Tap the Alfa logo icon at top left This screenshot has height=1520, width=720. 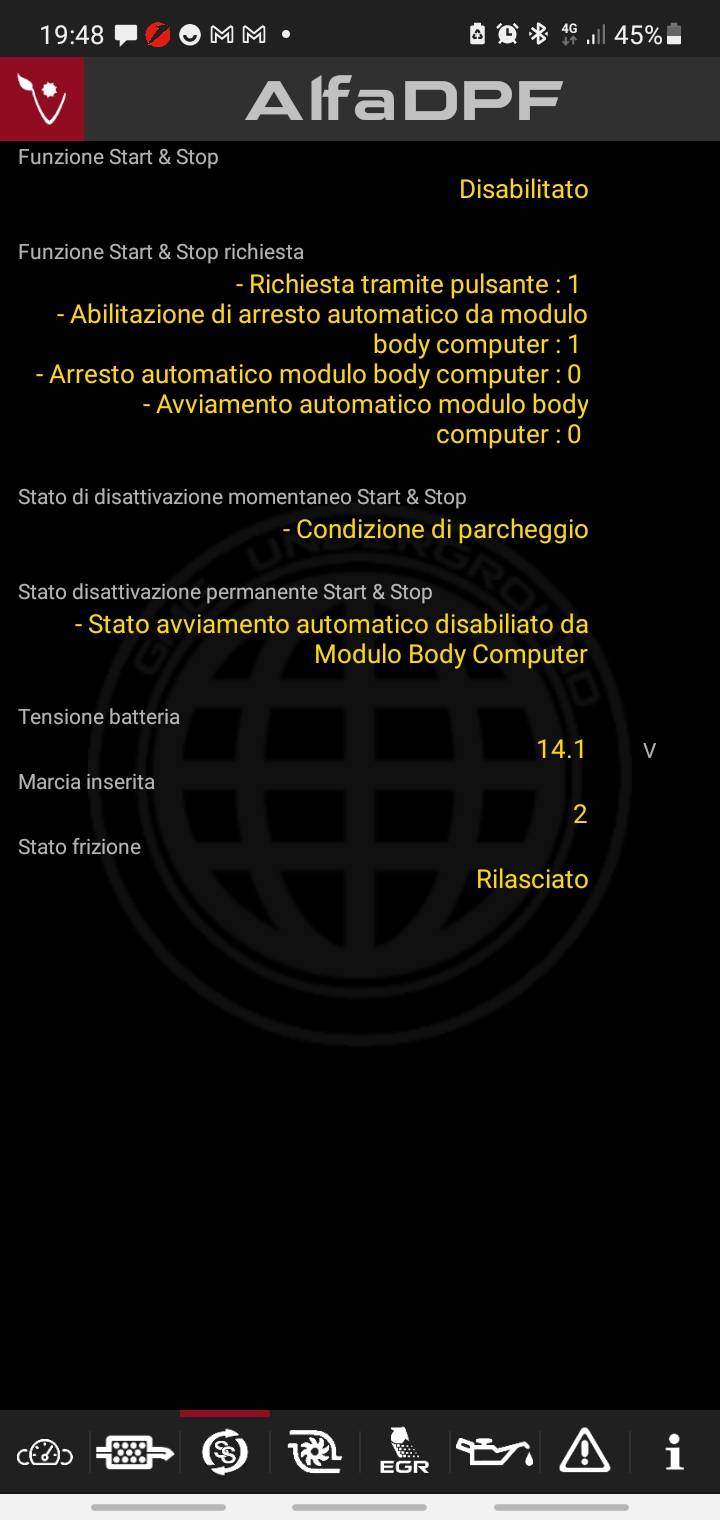[42, 98]
